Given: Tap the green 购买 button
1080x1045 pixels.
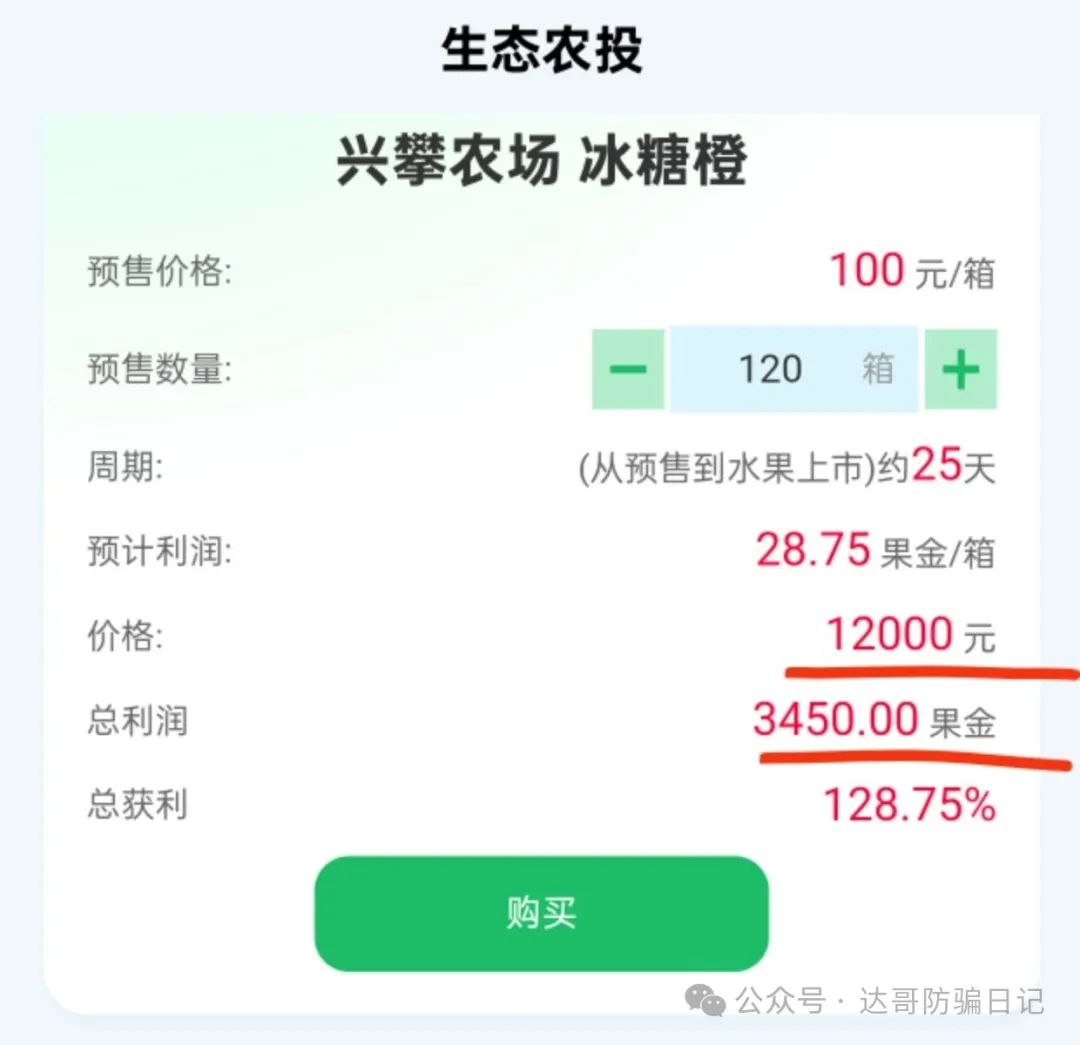Looking at the screenshot, I should (541, 913).
